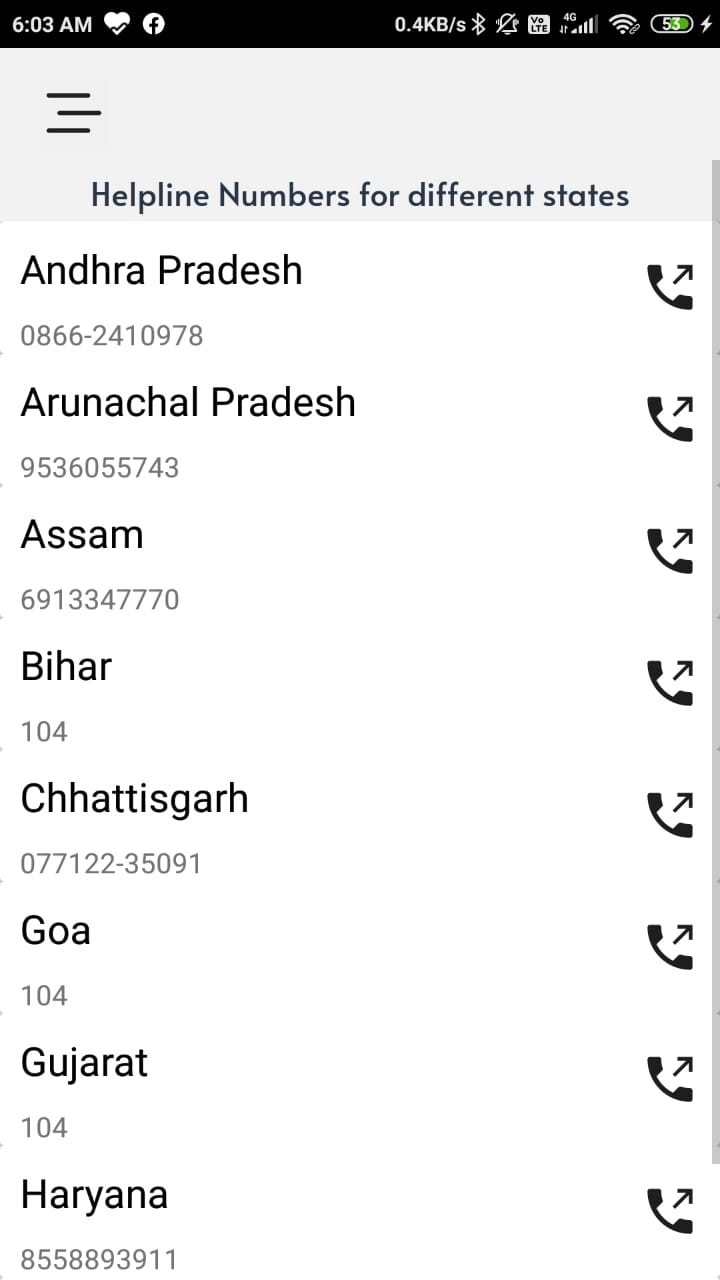Tap the call icon for Assam
The height and width of the screenshot is (1280, 720).
point(670,551)
